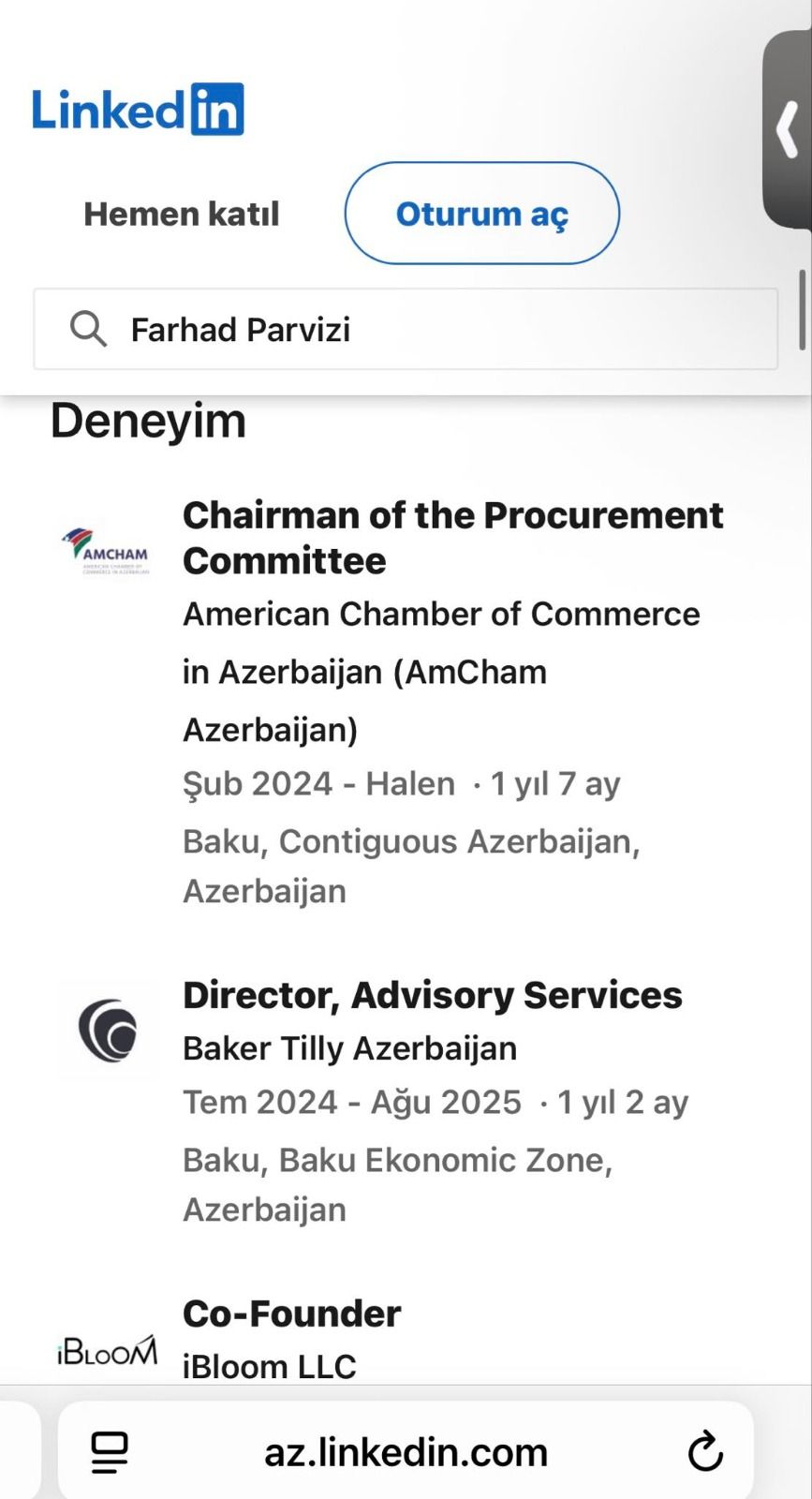Open the side handle arrow panel

[x=787, y=129]
